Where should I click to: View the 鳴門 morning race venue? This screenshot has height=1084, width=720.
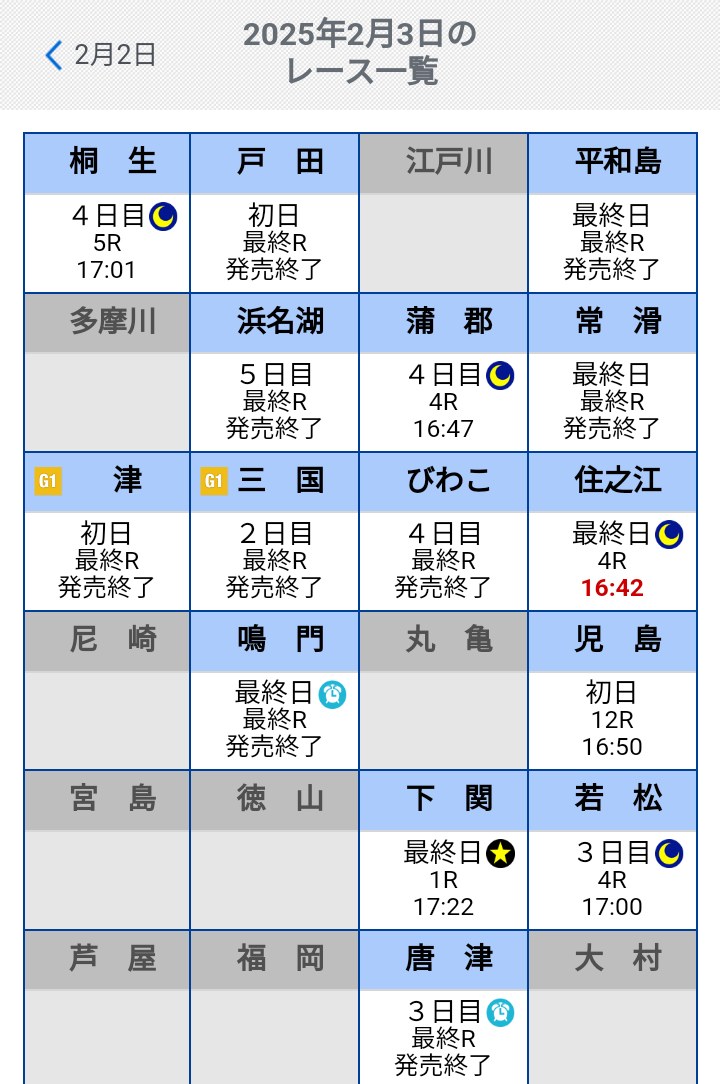click(x=274, y=719)
